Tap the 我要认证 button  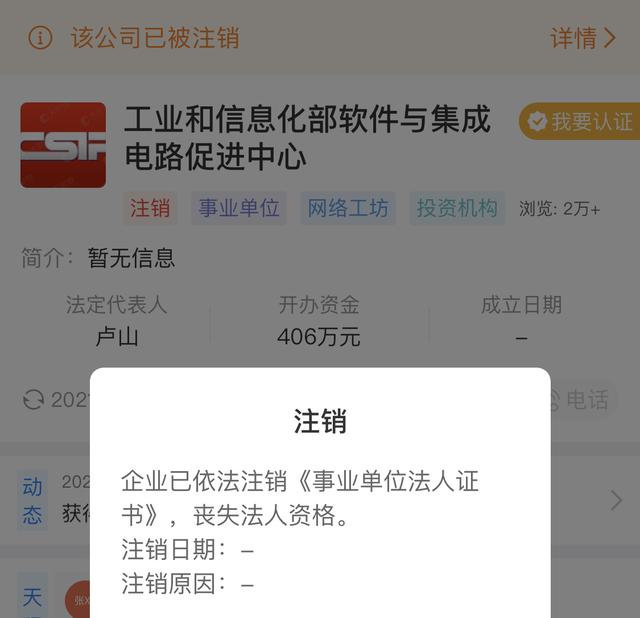581,122
